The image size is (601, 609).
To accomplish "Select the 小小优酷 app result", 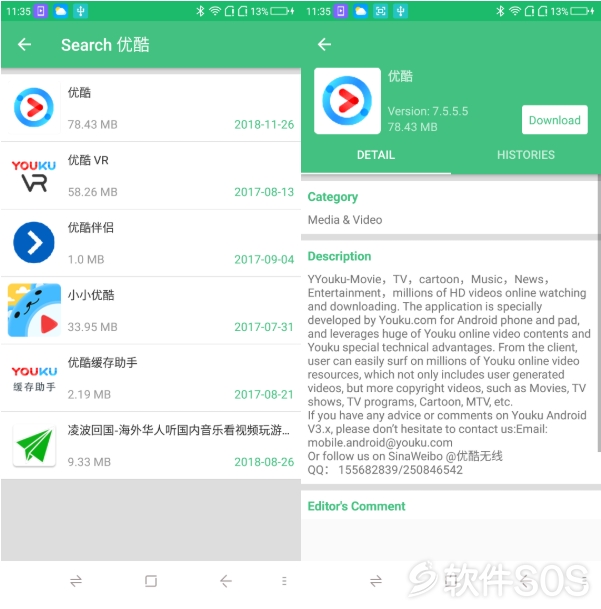I will (150, 310).
